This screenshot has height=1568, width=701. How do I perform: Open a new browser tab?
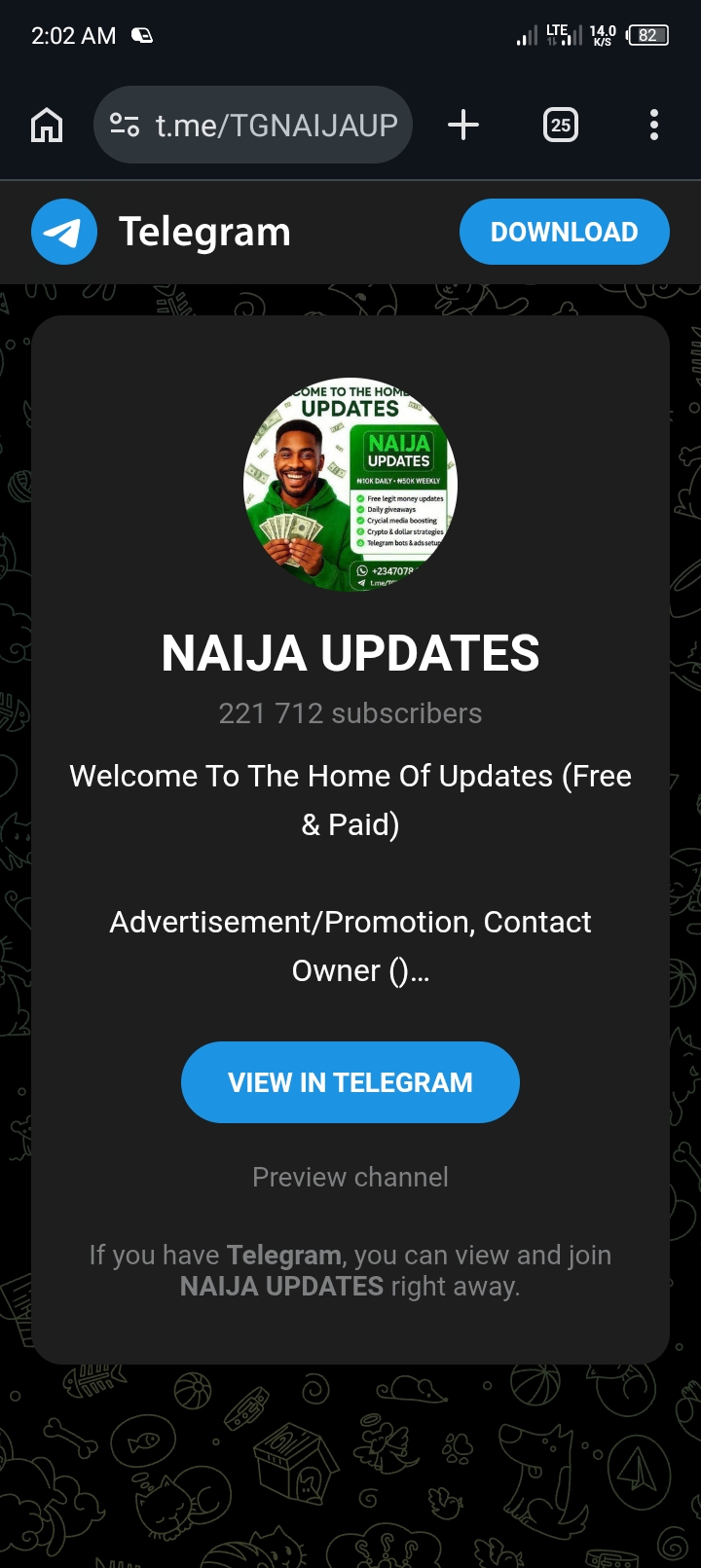coord(463,126)
